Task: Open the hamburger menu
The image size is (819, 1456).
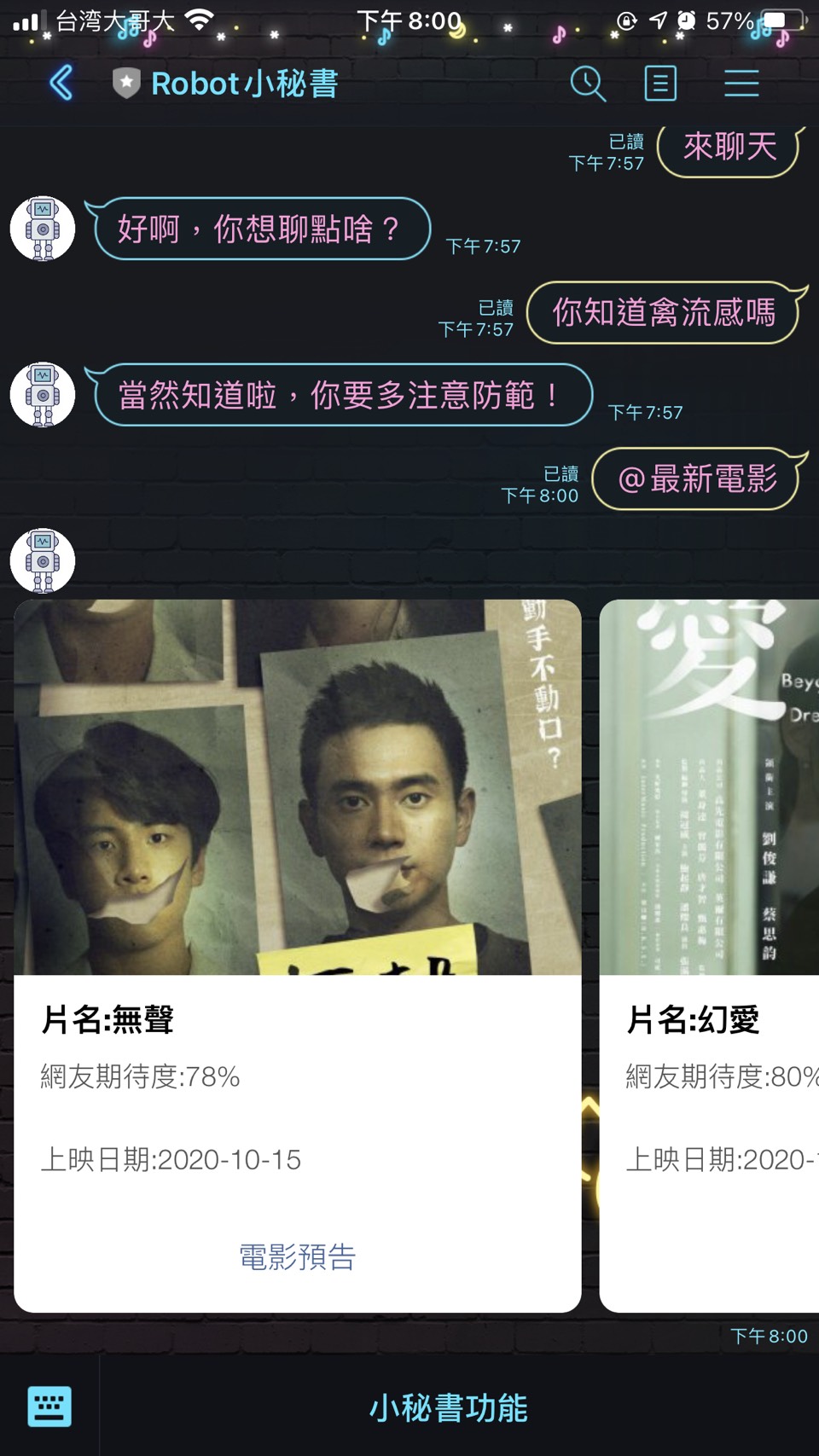Action: [741, 84]
